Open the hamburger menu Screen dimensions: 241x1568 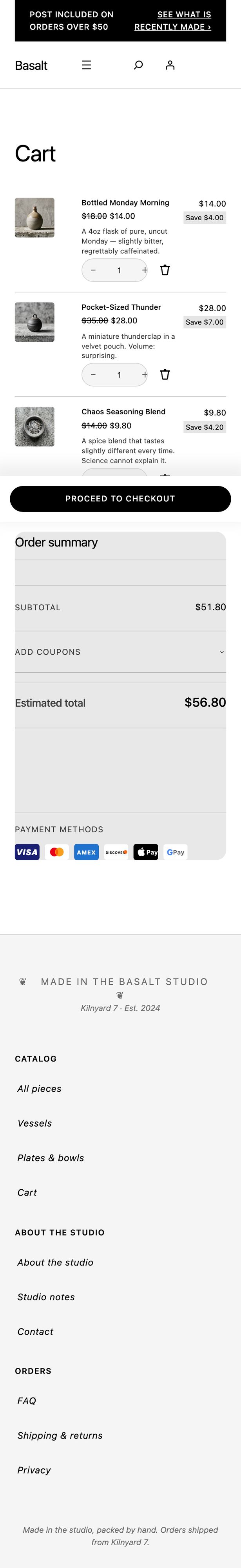(x=87, y=65)
